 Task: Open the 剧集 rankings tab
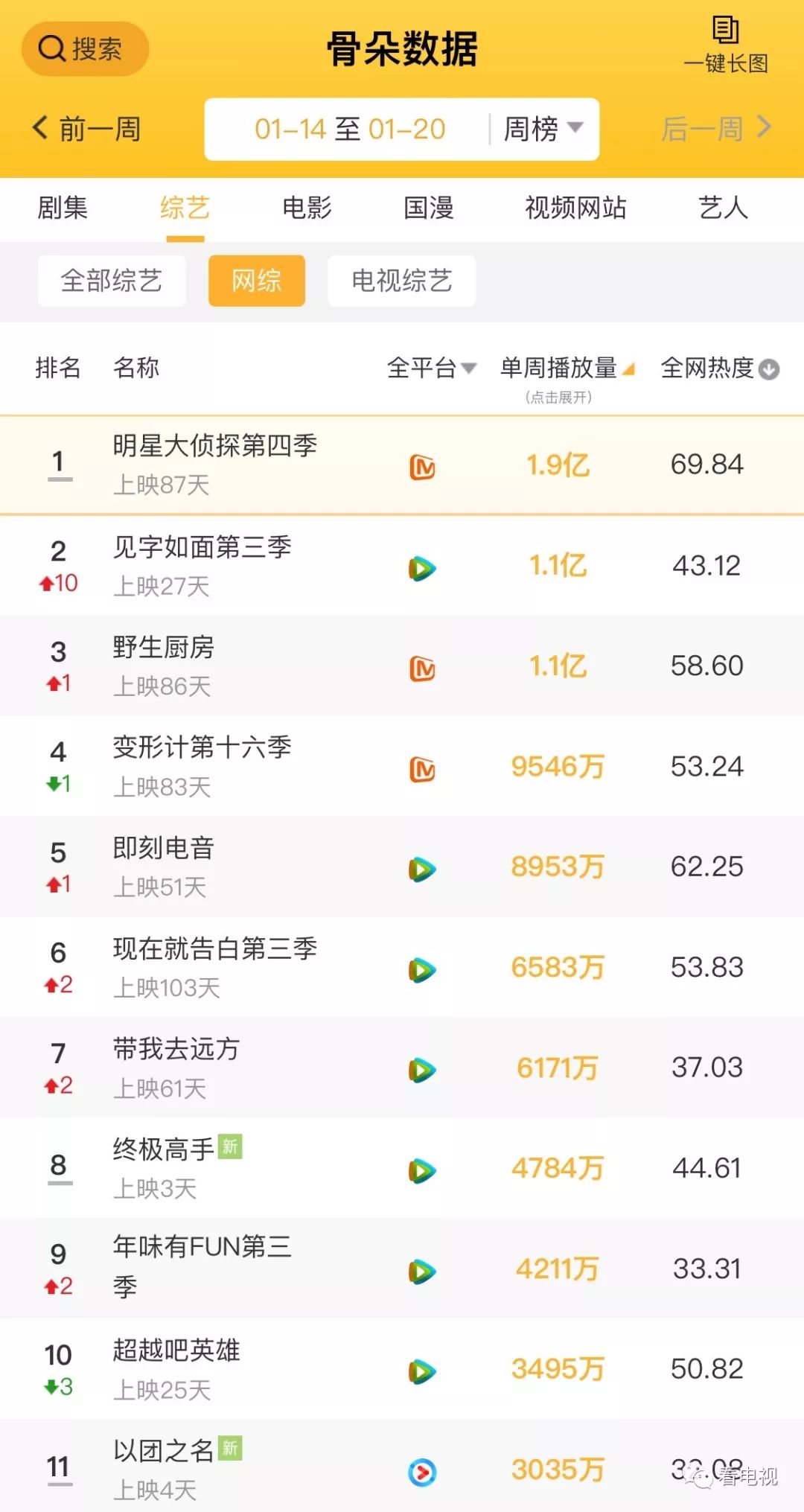[63, 209]
